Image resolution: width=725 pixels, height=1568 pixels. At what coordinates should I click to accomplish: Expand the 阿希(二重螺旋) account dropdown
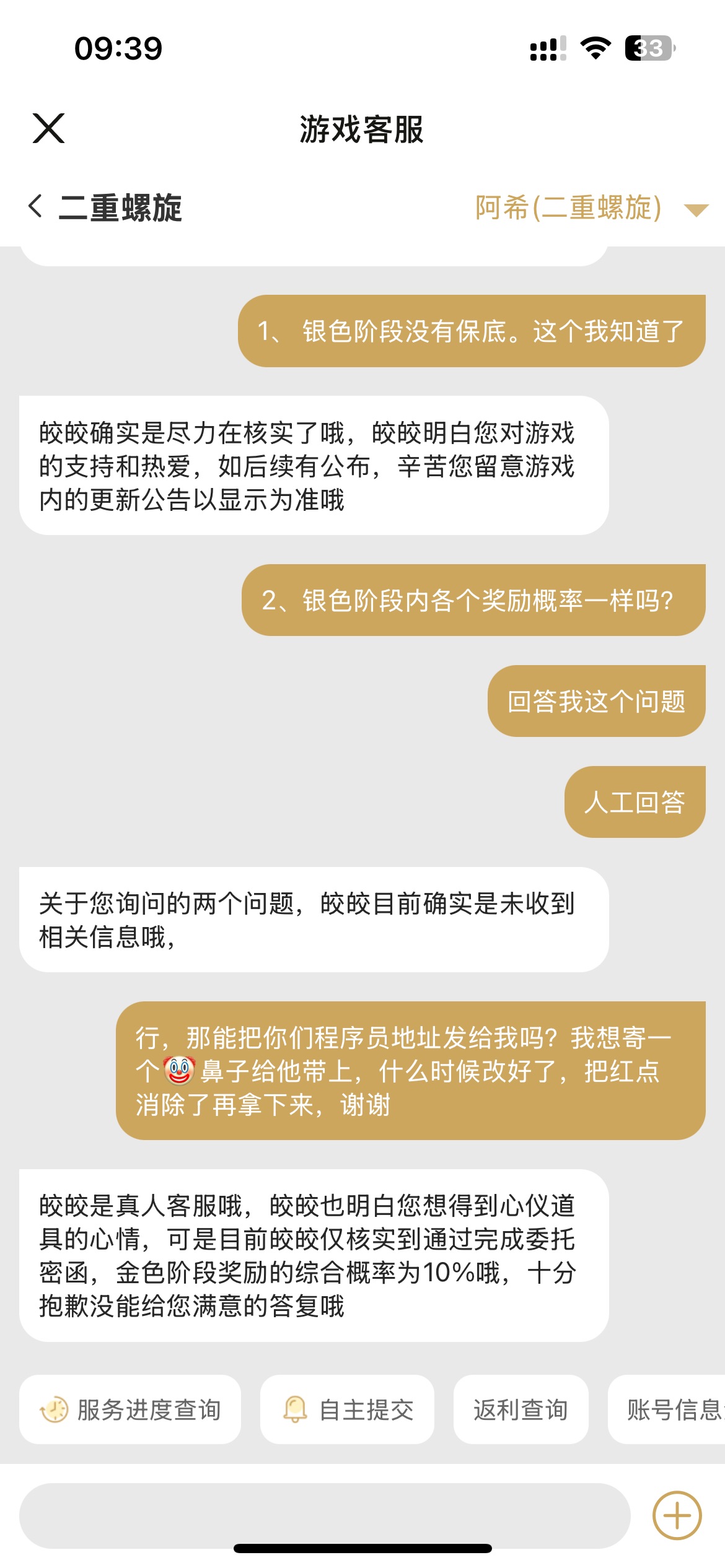click(695, 209)
